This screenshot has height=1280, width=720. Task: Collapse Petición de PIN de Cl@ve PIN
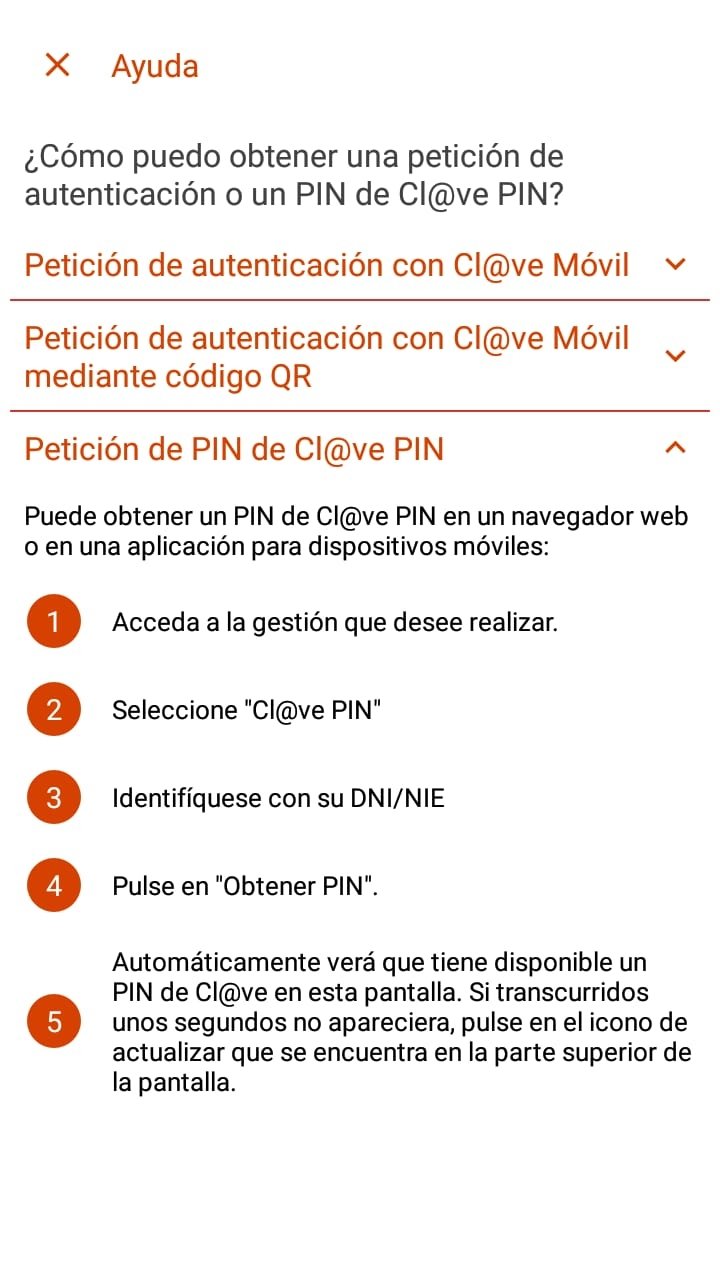click(360, 449)
